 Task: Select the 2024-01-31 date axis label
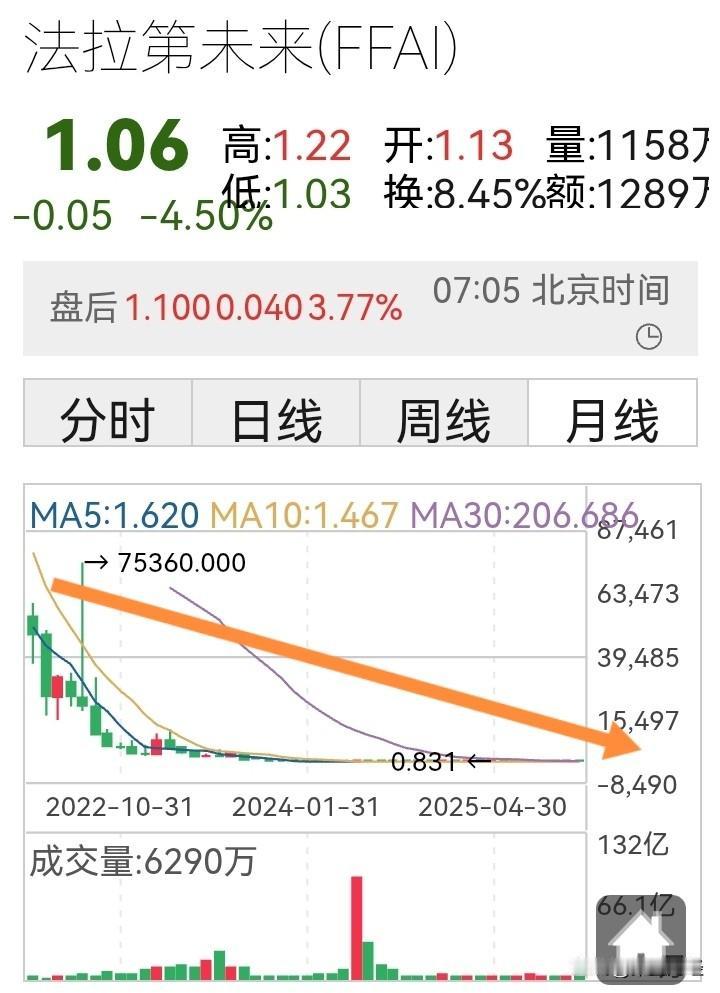pyautogui.click(x=307, y=807)
